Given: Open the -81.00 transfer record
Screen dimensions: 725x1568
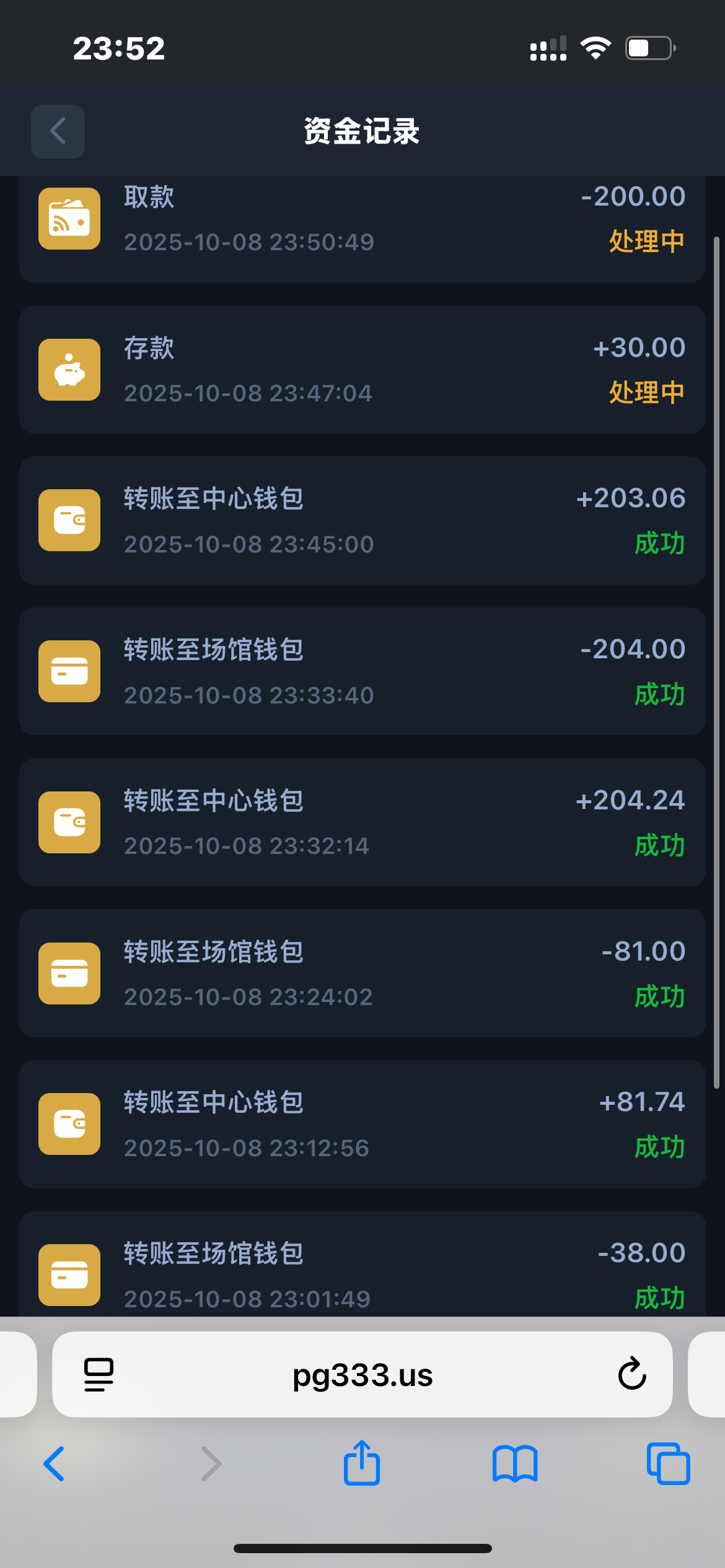Looking at the screenshot, I should 362,973.
